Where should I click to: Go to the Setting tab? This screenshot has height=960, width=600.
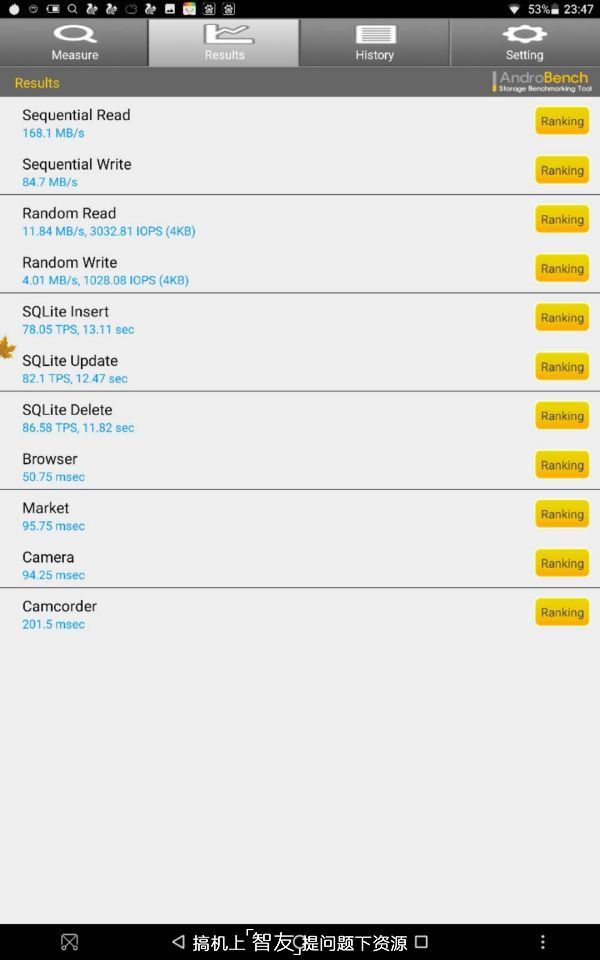point(524,43)
